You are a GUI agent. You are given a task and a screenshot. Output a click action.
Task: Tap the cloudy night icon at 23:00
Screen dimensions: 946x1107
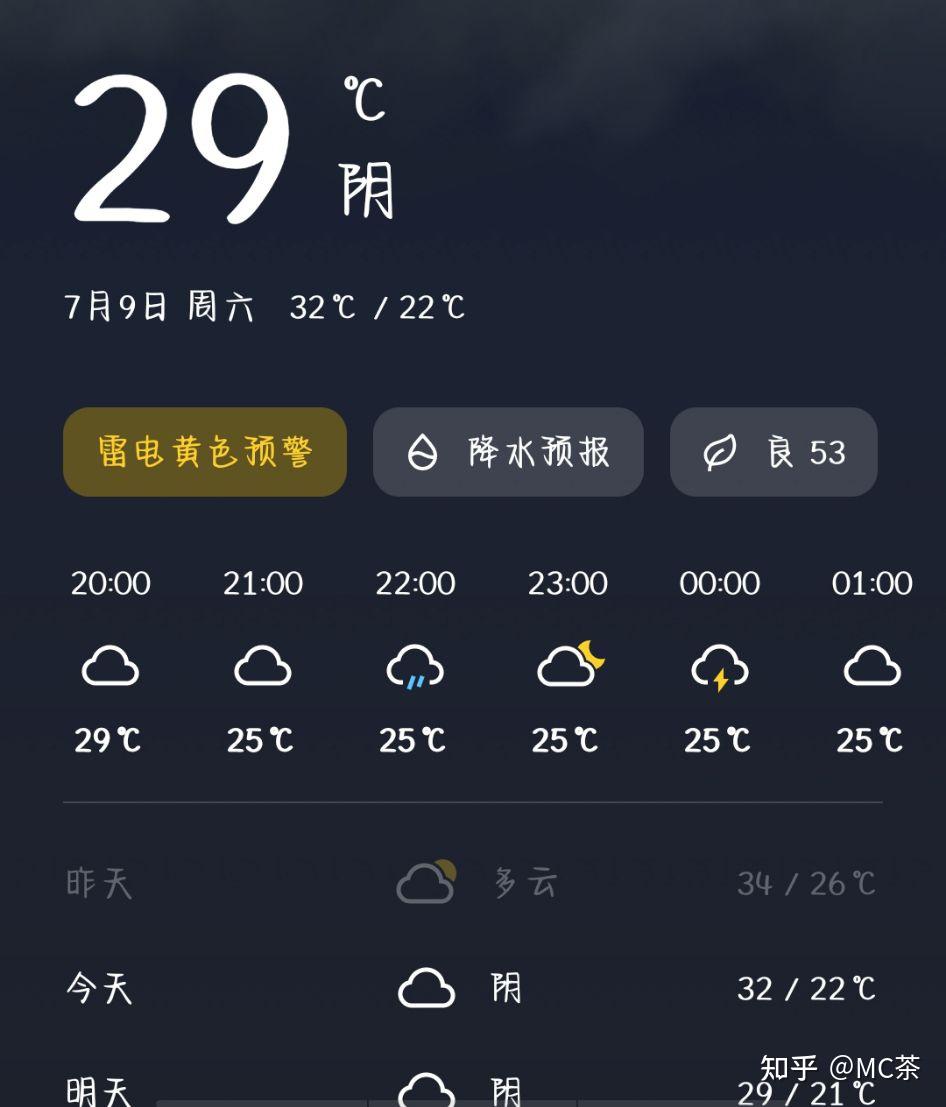click(x=568, y=665)
